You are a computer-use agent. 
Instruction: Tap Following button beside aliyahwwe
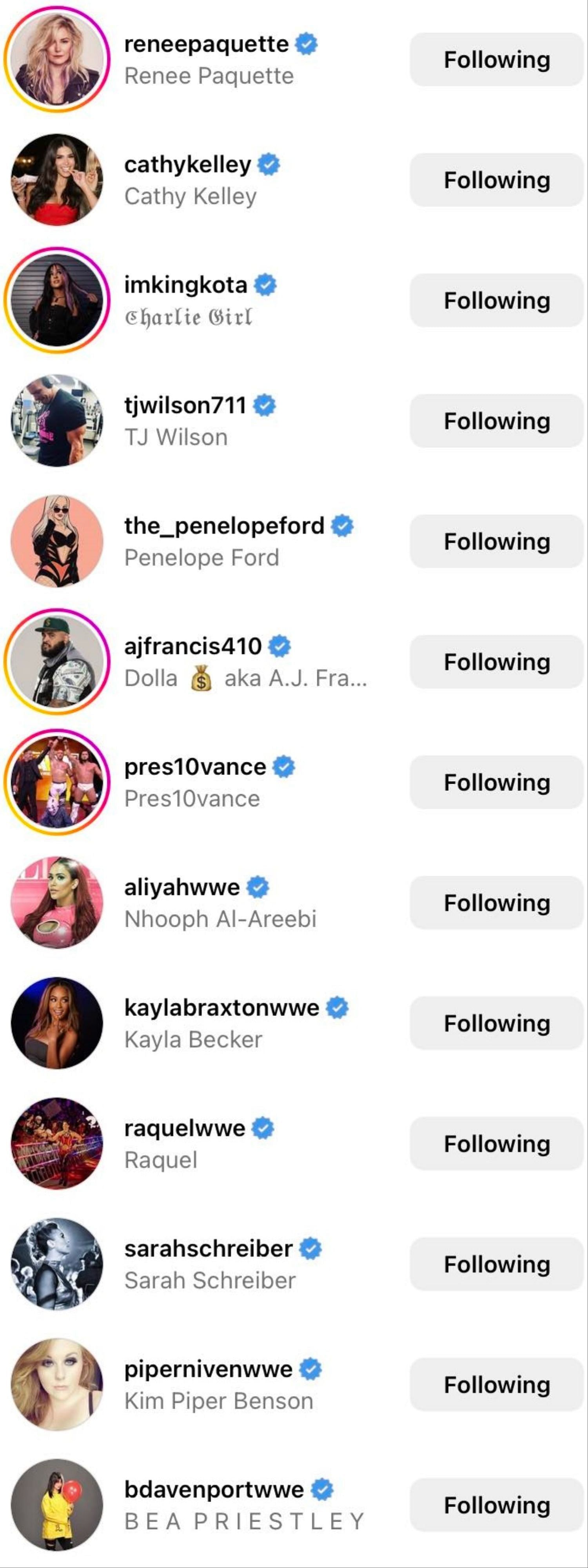click(x=496, y=903)
